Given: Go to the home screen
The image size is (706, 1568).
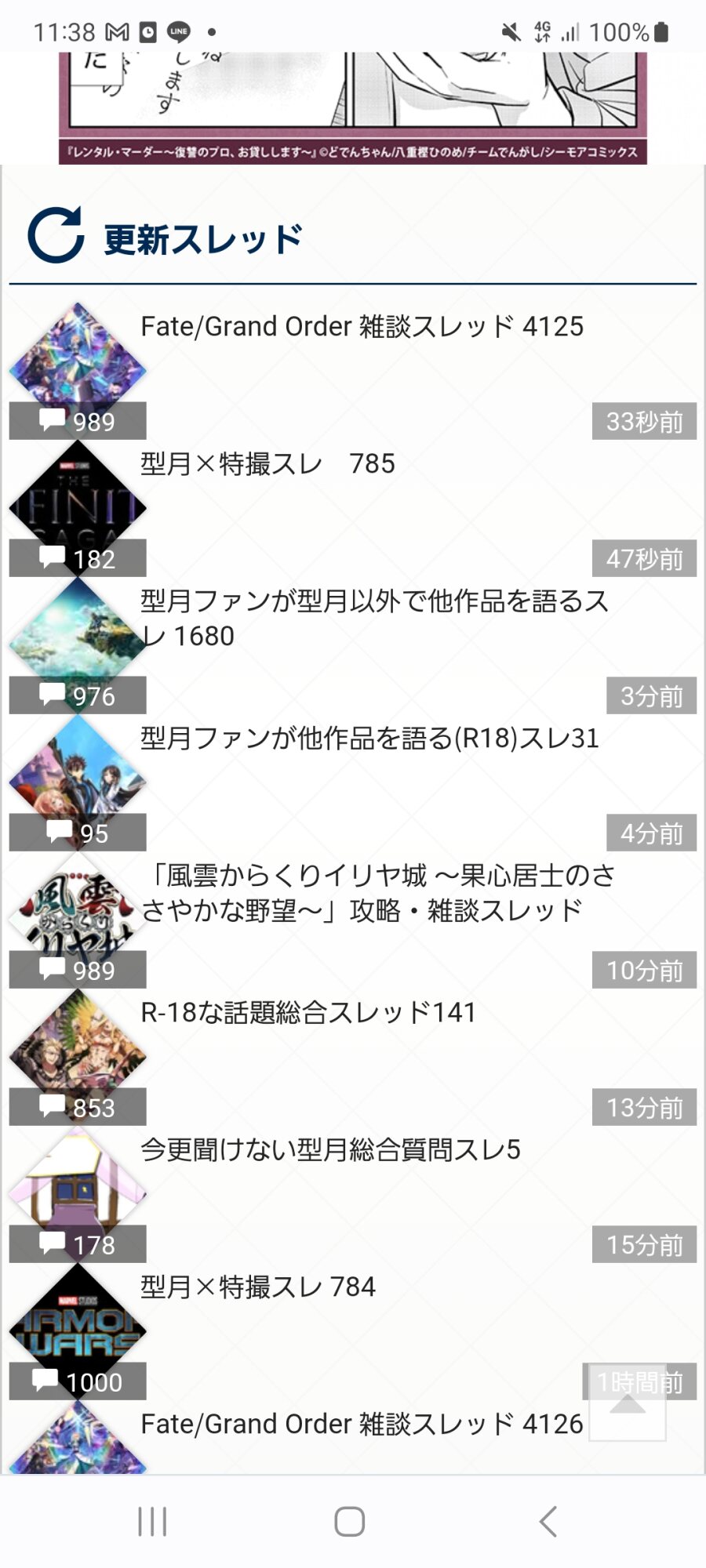Looking at the screenshot, I should tap(350, 1522).
